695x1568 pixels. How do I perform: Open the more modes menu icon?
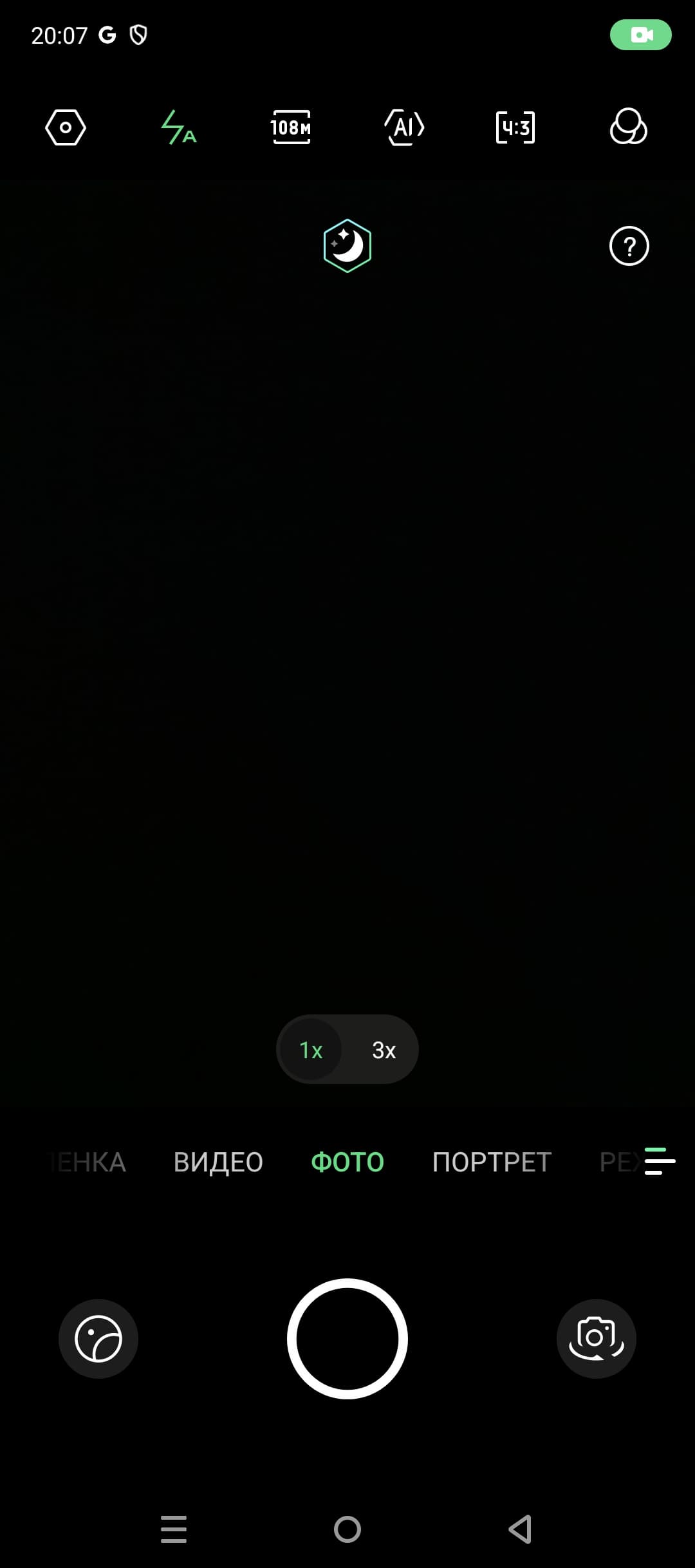(660, 1161)
